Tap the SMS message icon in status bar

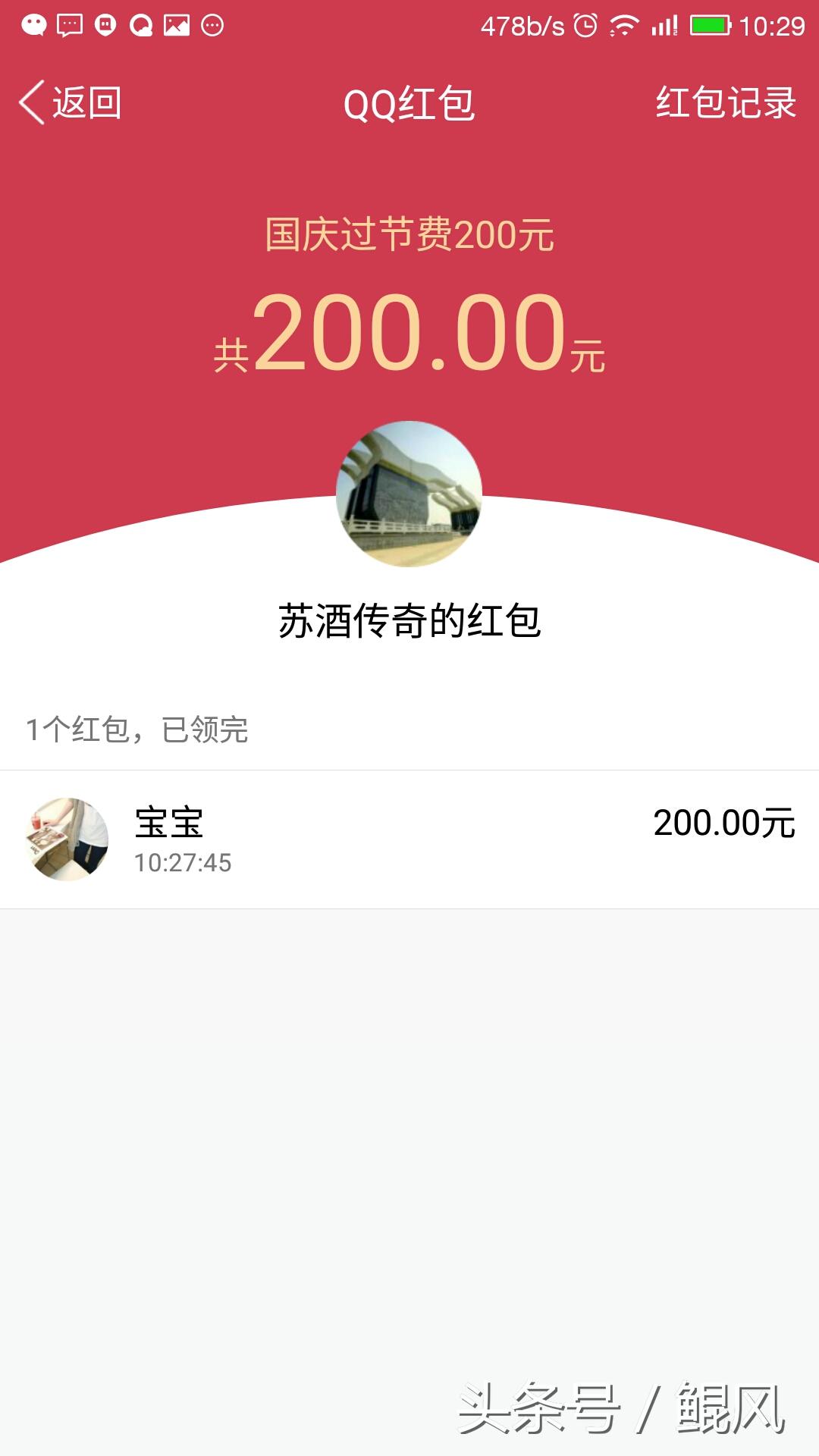coord(70,23)
